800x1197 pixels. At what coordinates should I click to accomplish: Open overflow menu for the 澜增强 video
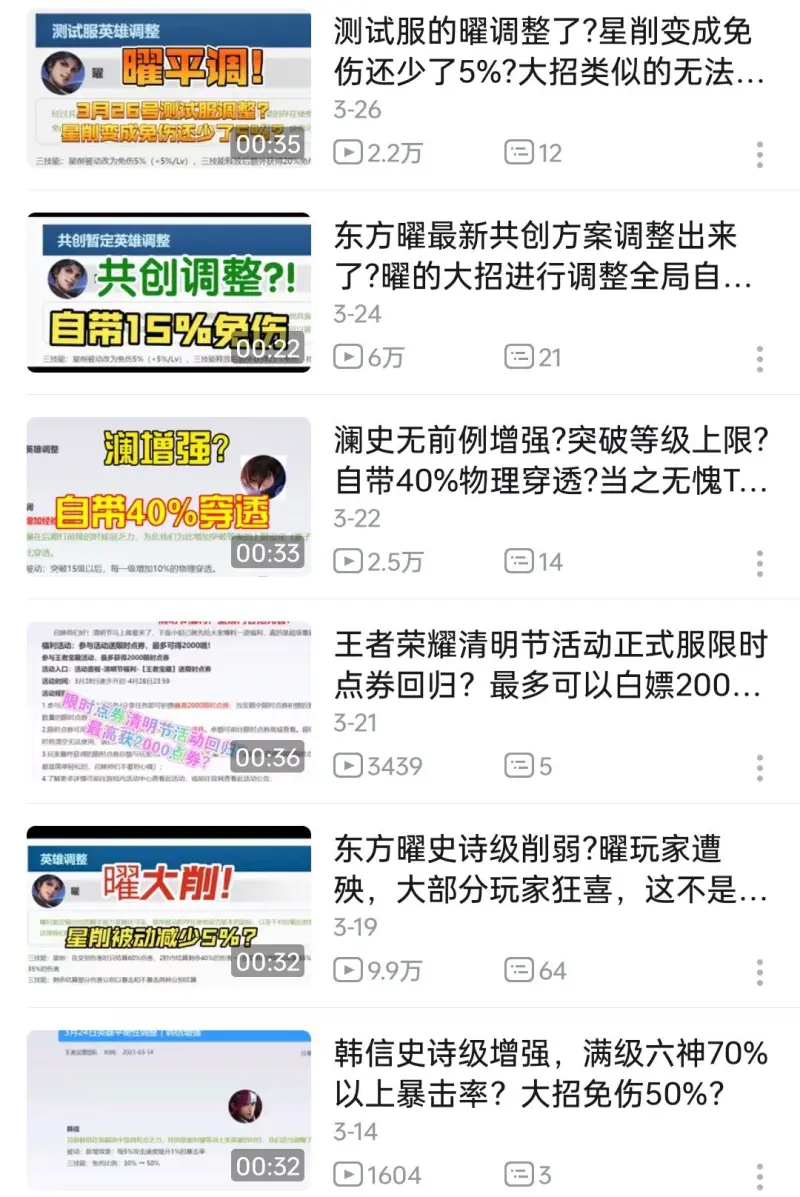point(760,562)
